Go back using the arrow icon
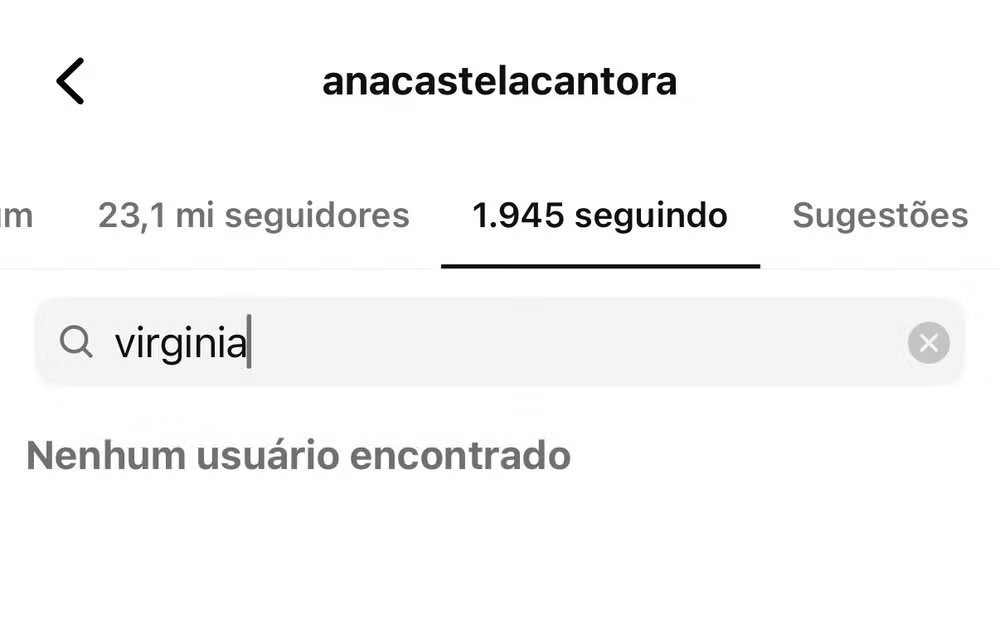The image size is (1000, 629). tap(70, 81)
